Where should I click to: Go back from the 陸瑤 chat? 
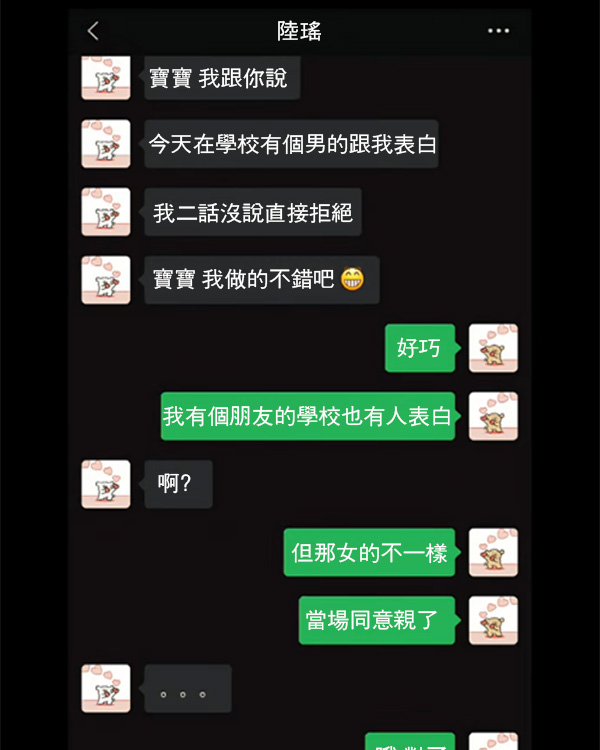94,31
